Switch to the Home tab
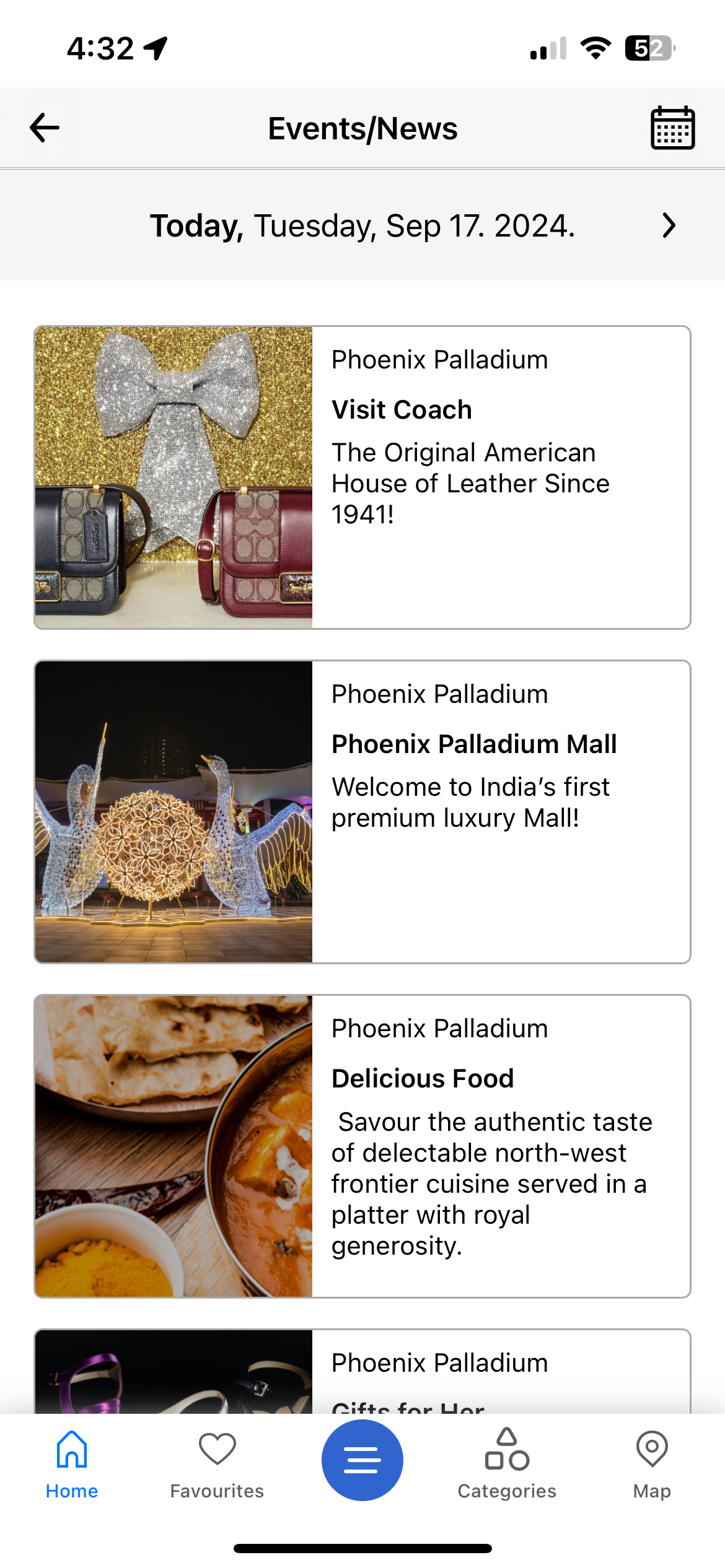Screen dimensions: 725x1568 (72, 1464)
